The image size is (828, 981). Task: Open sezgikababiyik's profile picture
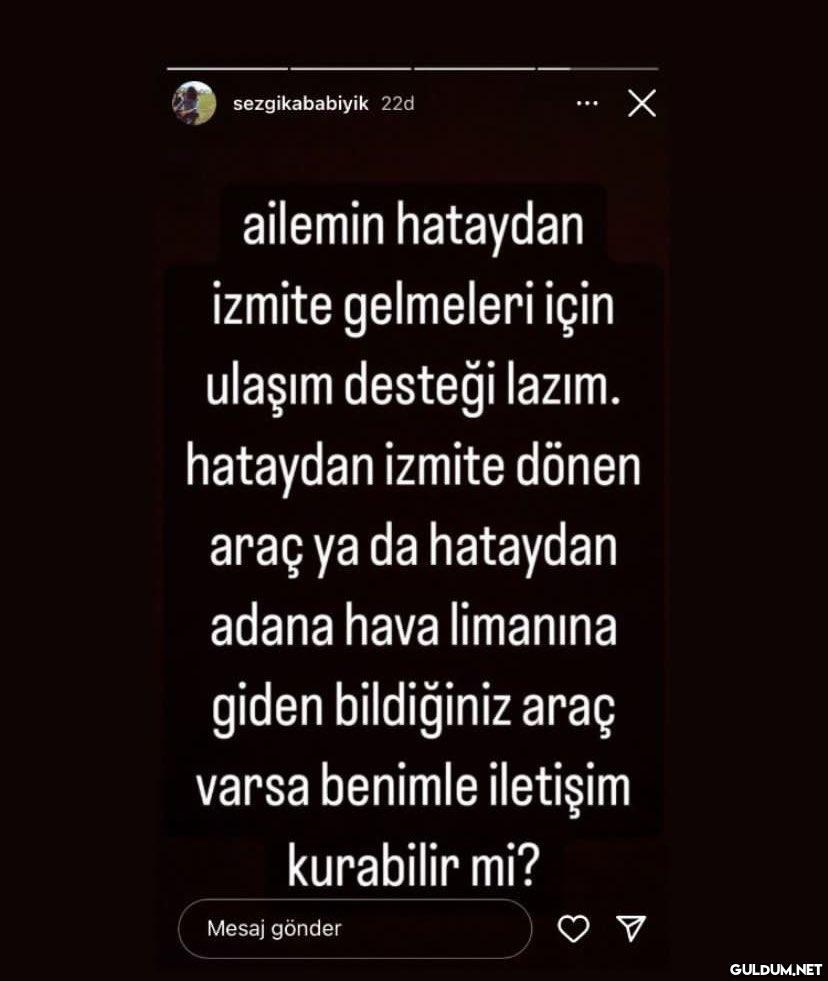tap(194, 103)
